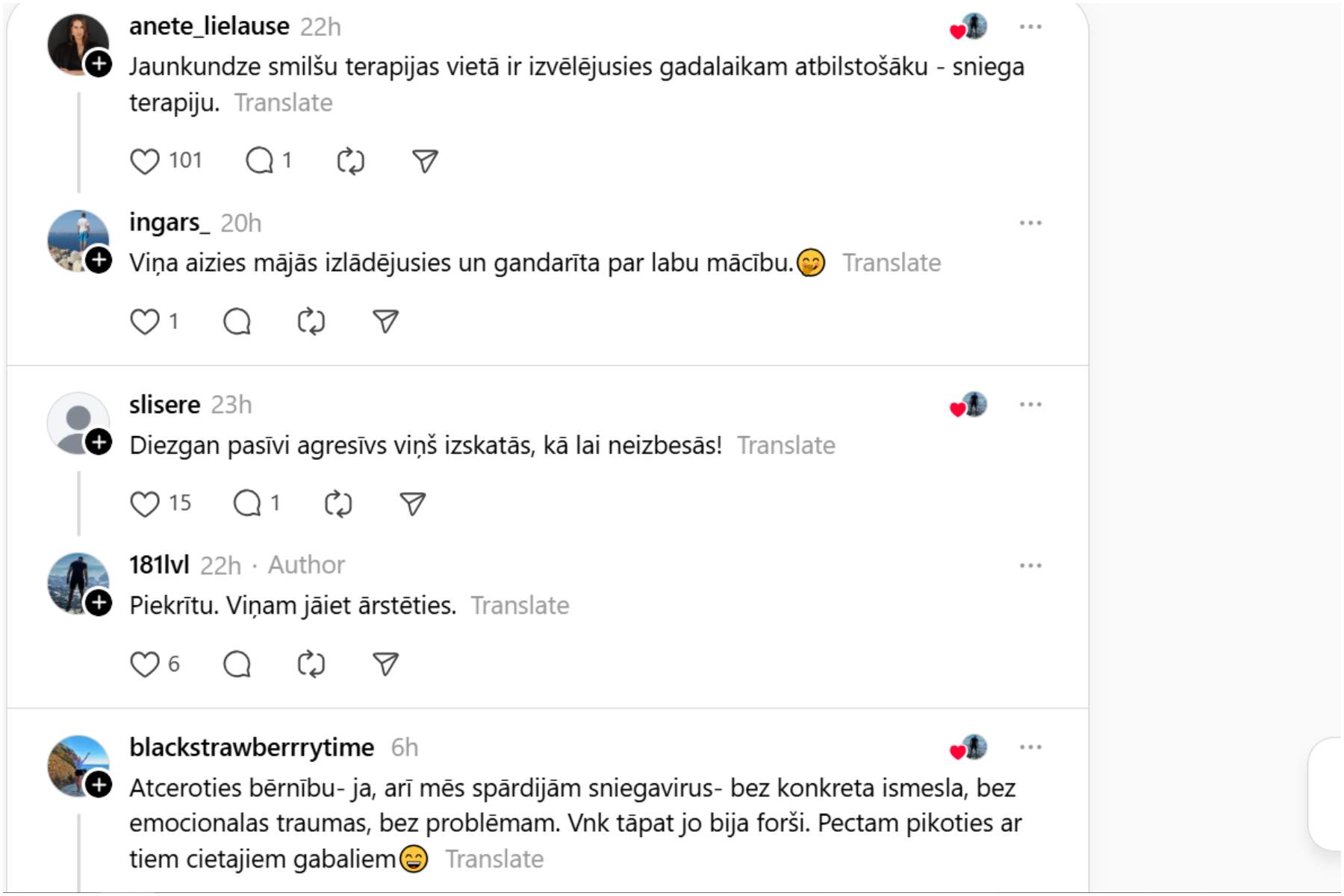Translate ingars_ reply
This screenshot has height=896, width=1344.
(x=892, y=263)
